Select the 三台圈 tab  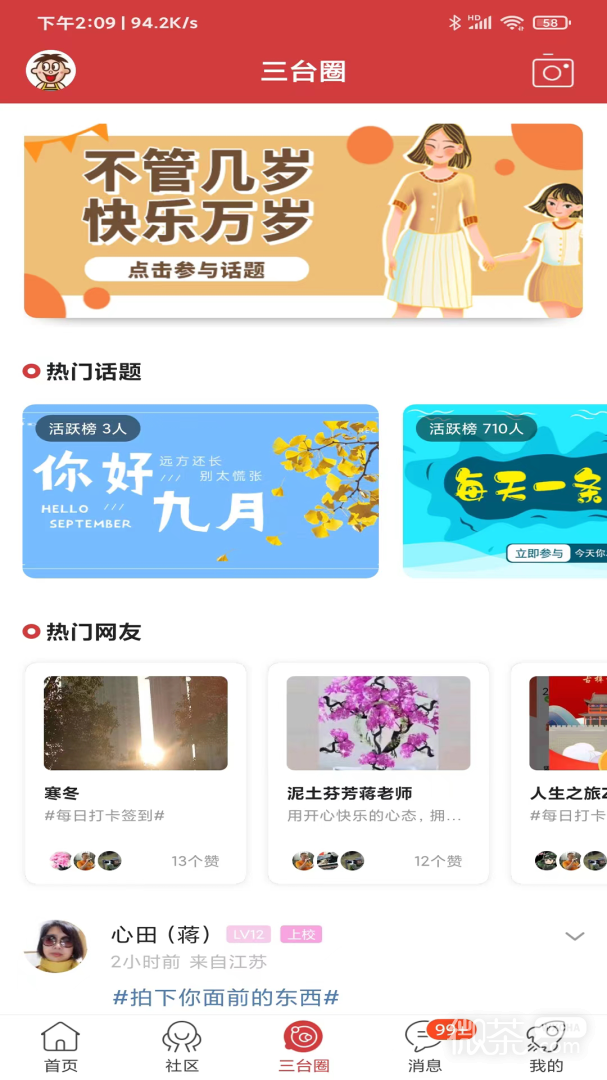point(303,1047)
